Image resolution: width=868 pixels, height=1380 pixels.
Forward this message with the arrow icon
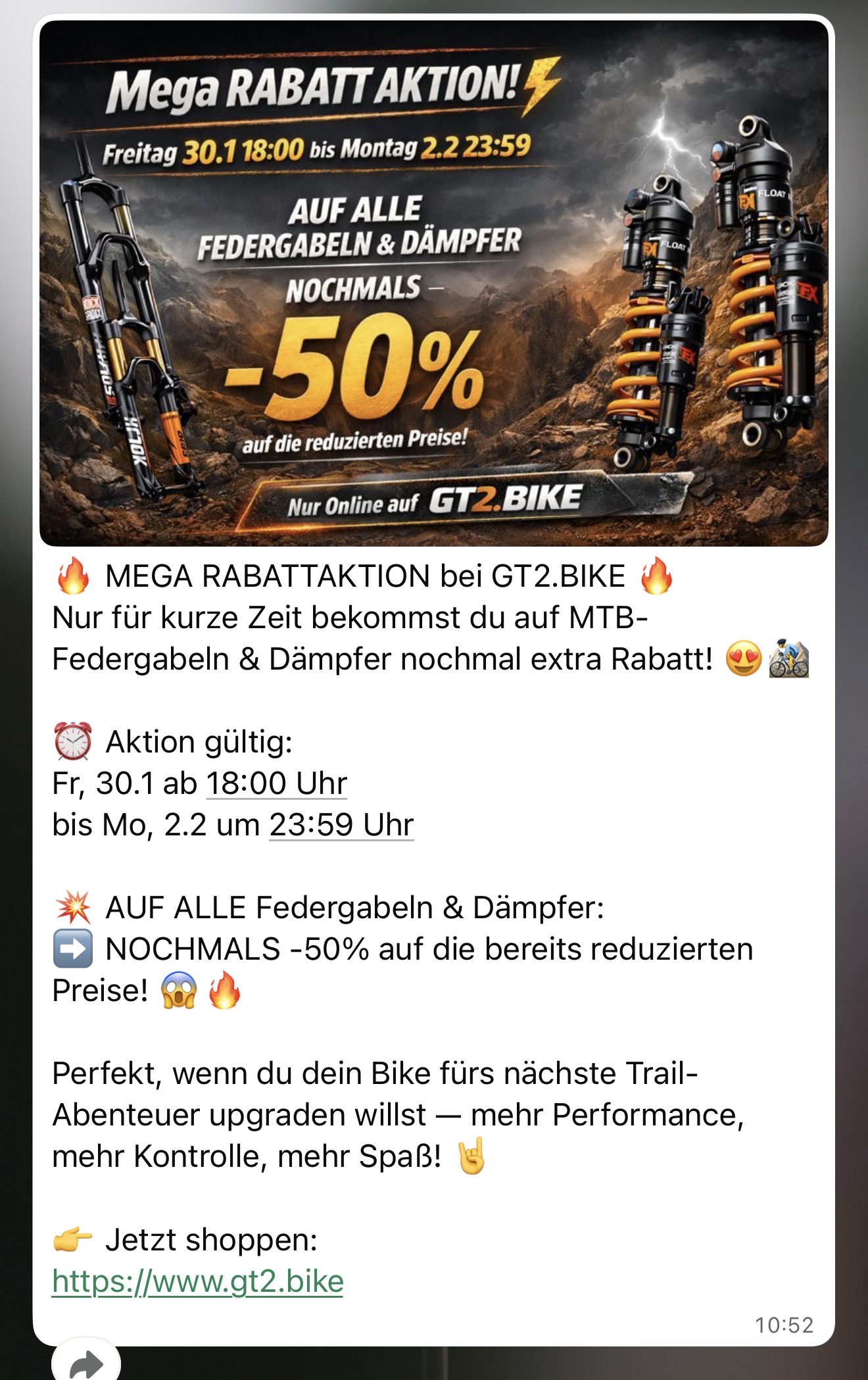[87, 1363]
